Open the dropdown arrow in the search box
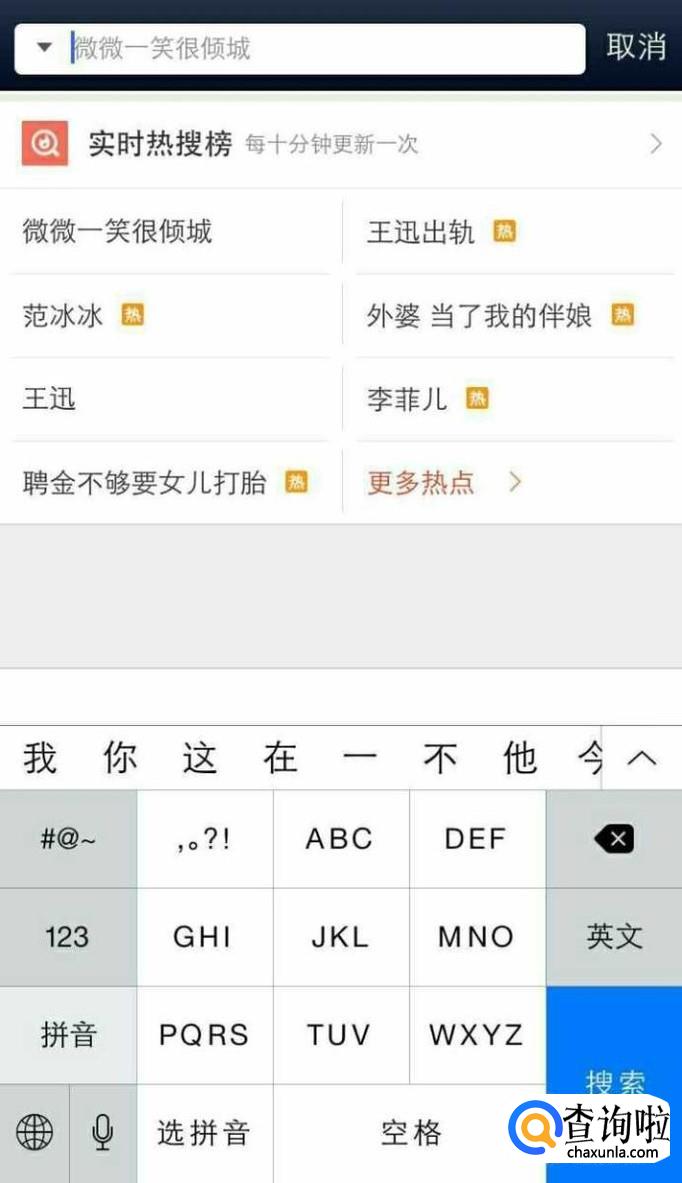This screenshot has height=1183, width=682. tap(45, 48)
